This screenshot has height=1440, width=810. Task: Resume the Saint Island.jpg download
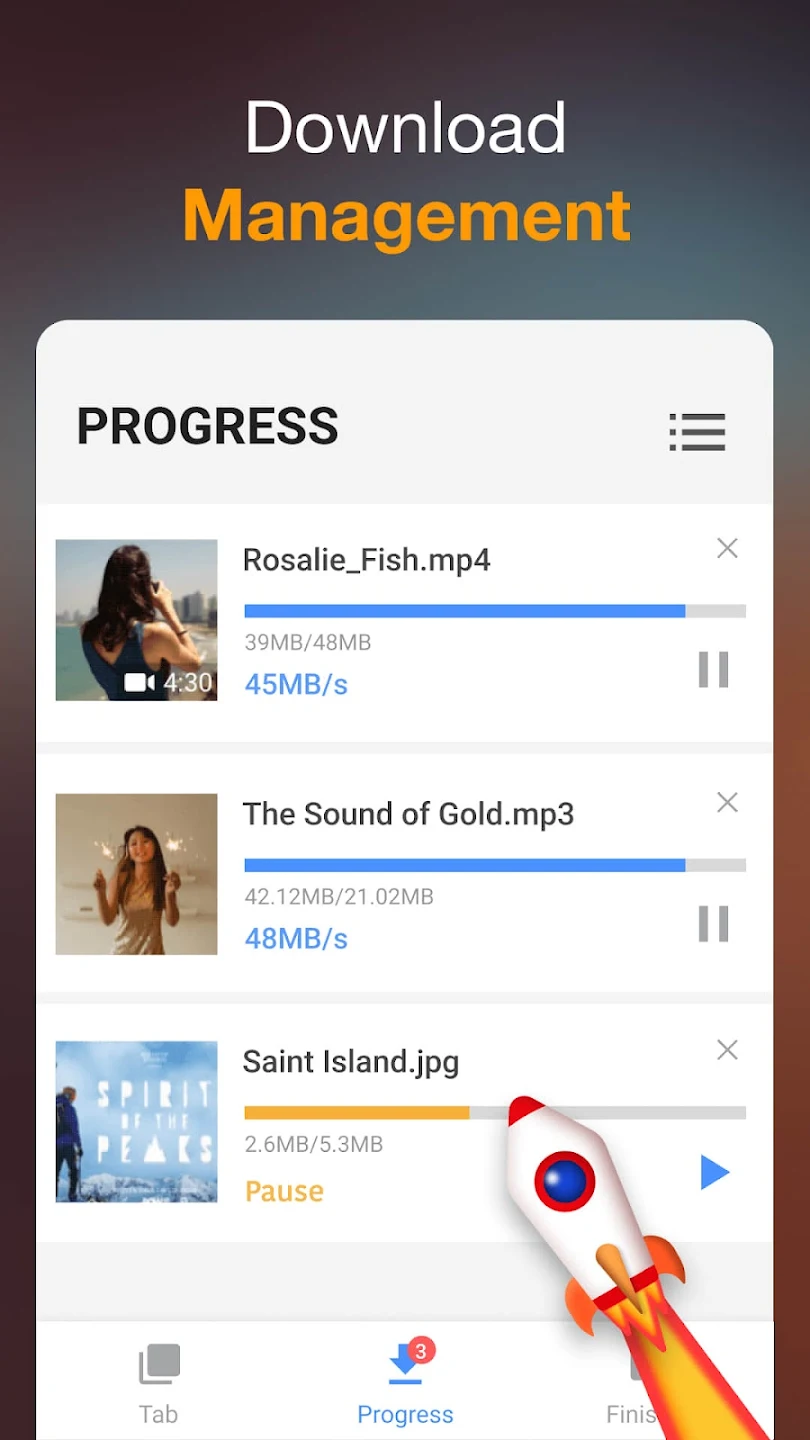click(x=714, y=1172)
